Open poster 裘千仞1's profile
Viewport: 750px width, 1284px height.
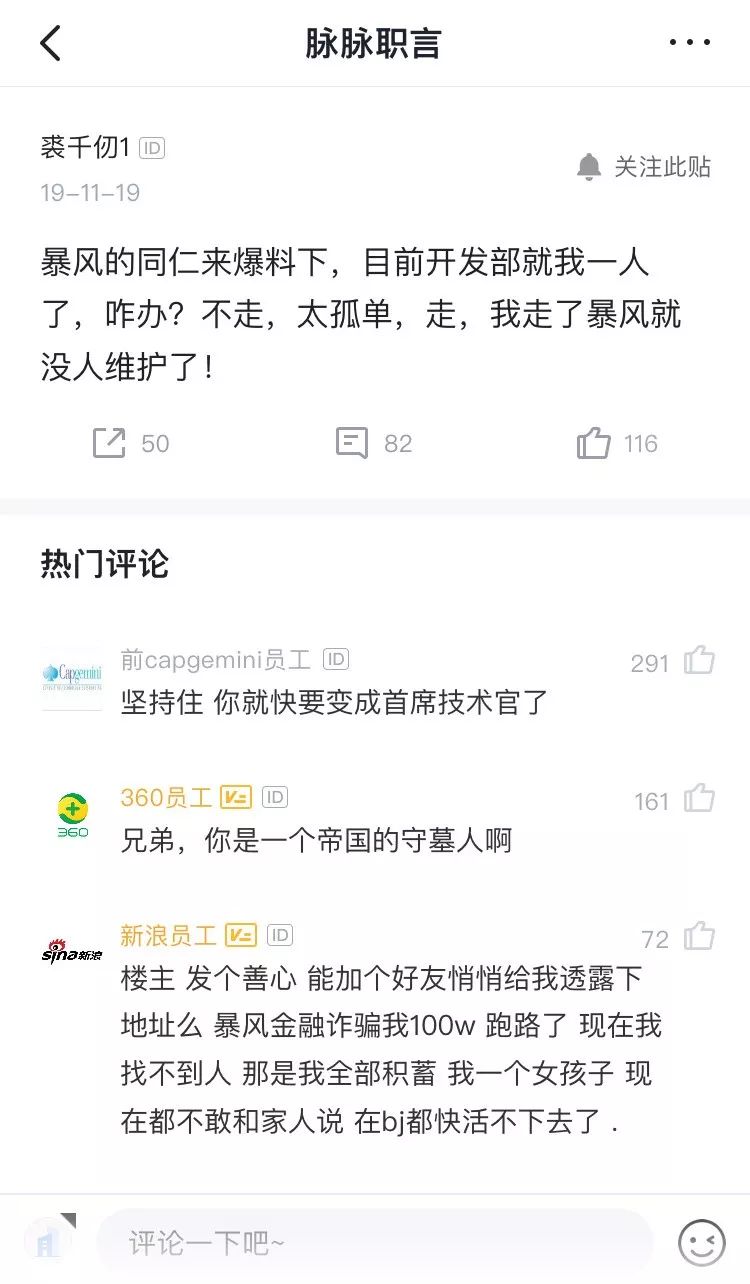[x=85, y=148]
